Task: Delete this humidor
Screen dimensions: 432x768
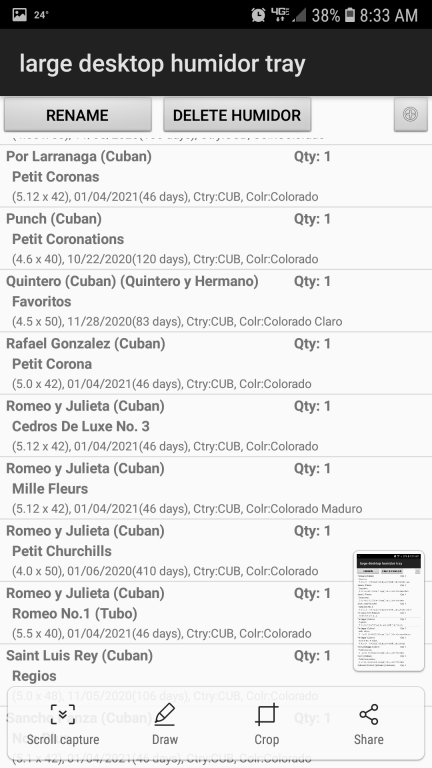Action: [x=237, y=115]
